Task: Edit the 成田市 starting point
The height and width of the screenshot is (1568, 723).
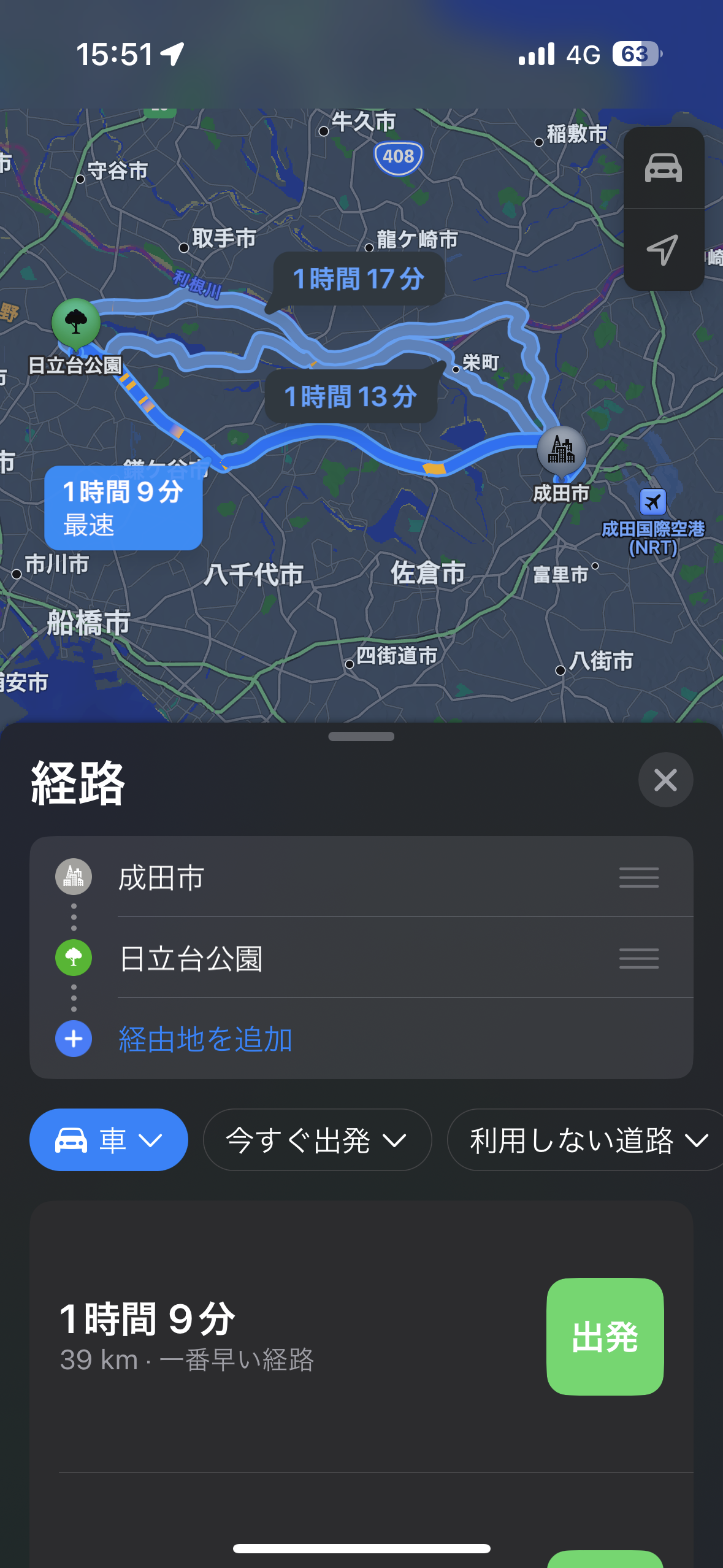Action: [161, 877]
